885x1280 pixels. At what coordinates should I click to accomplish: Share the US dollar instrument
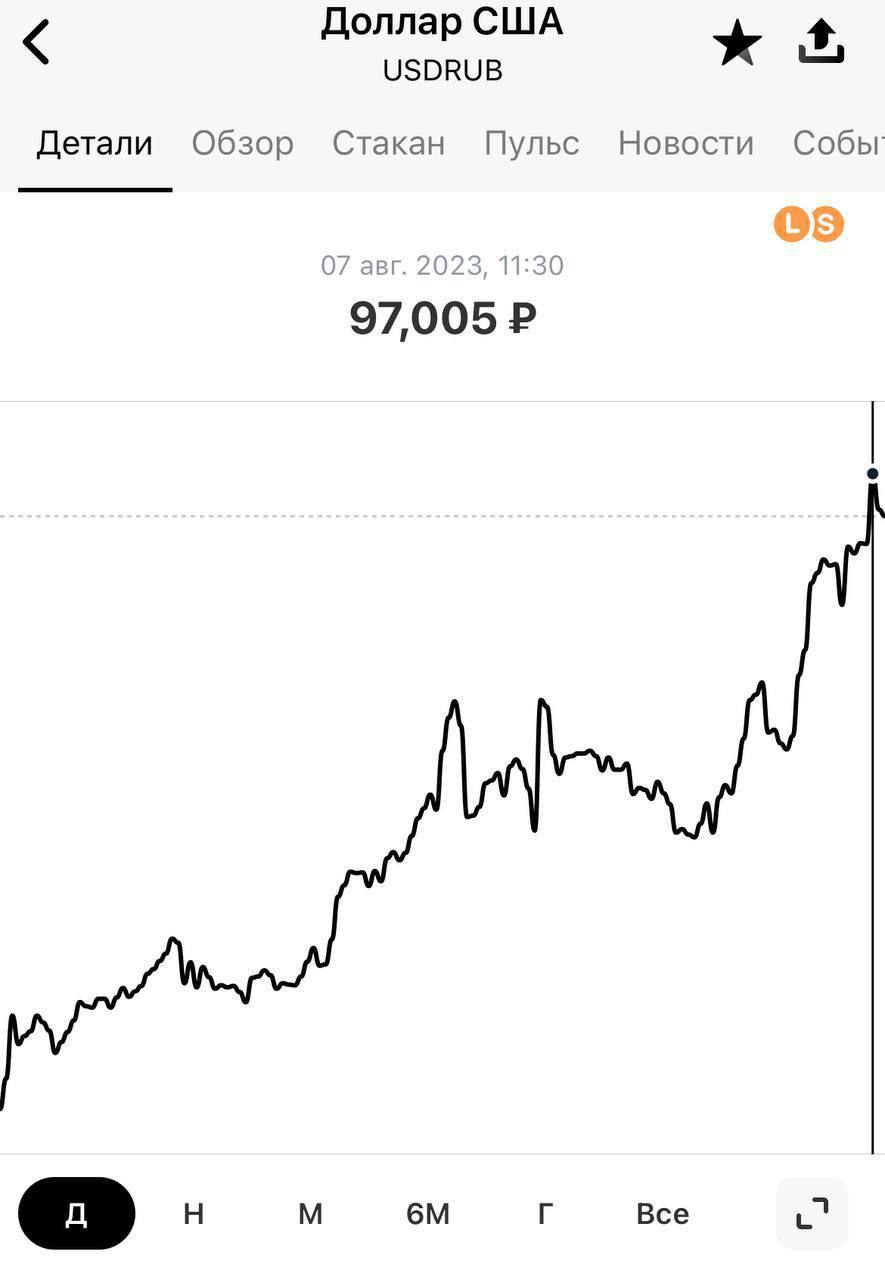821,43
